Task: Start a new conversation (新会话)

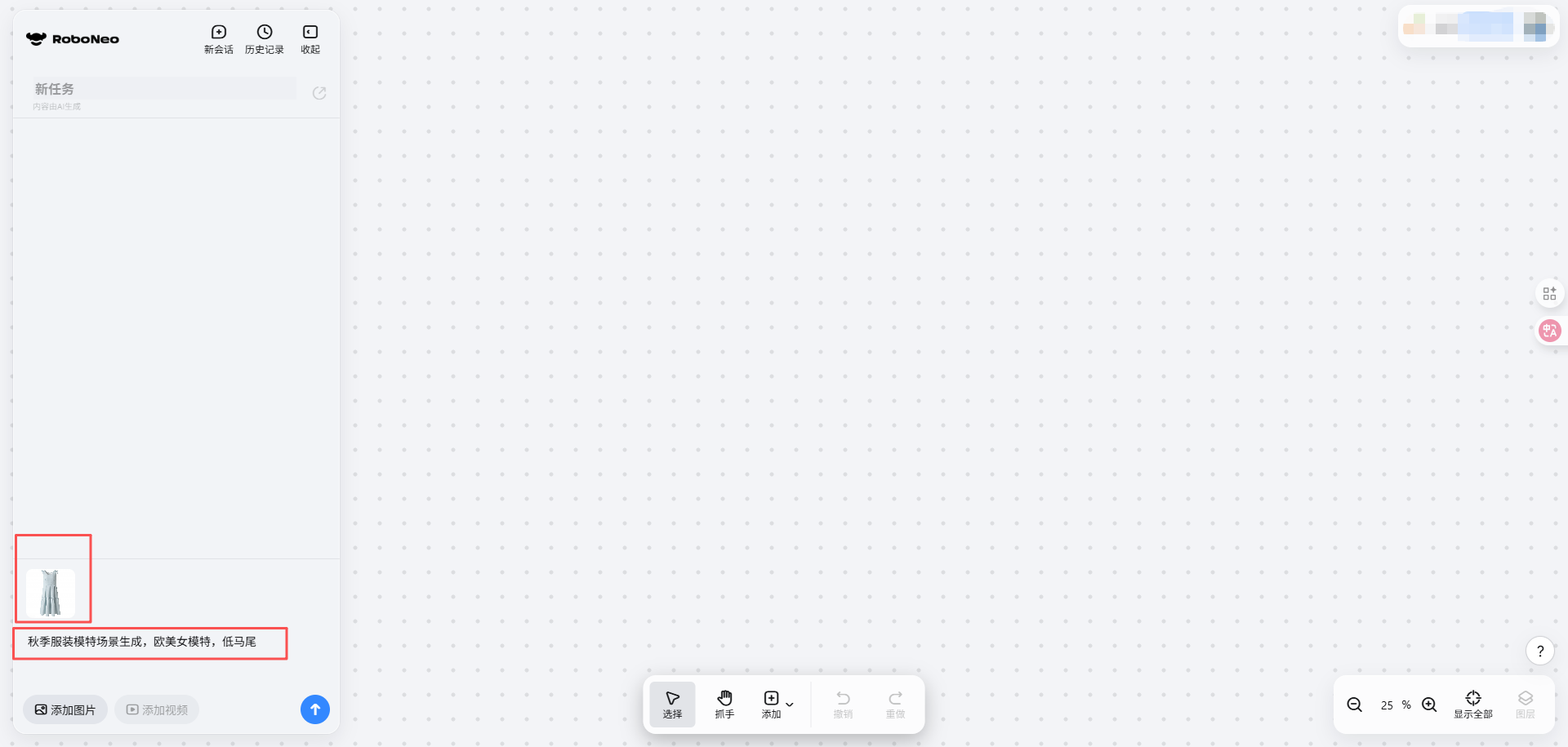Action: [218, 38]
